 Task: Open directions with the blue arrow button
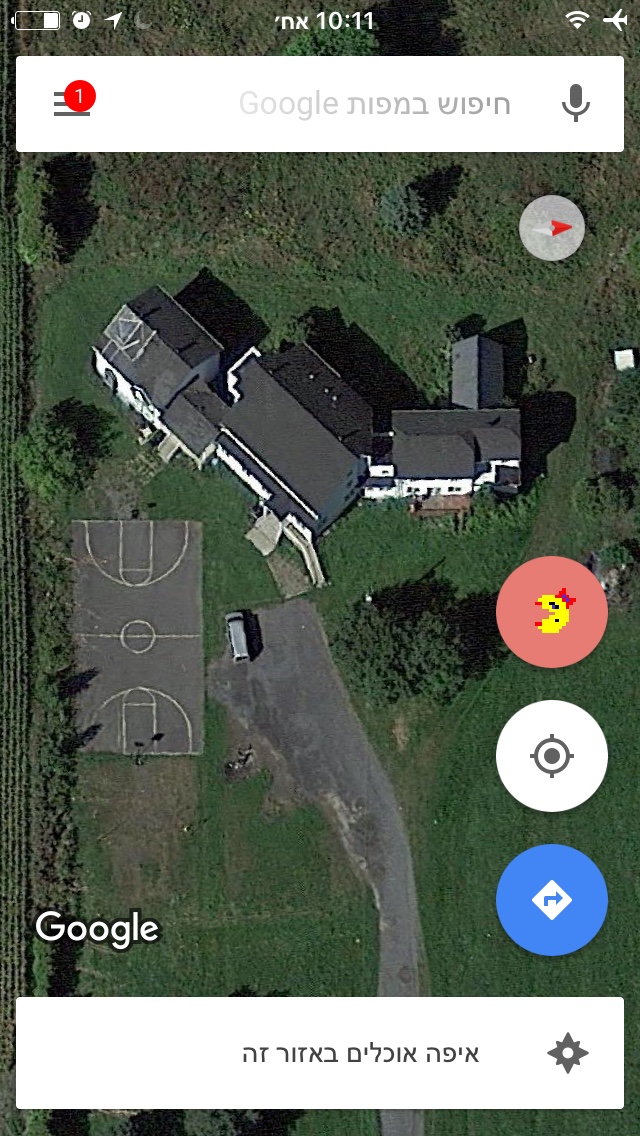[x=552, y=900]
